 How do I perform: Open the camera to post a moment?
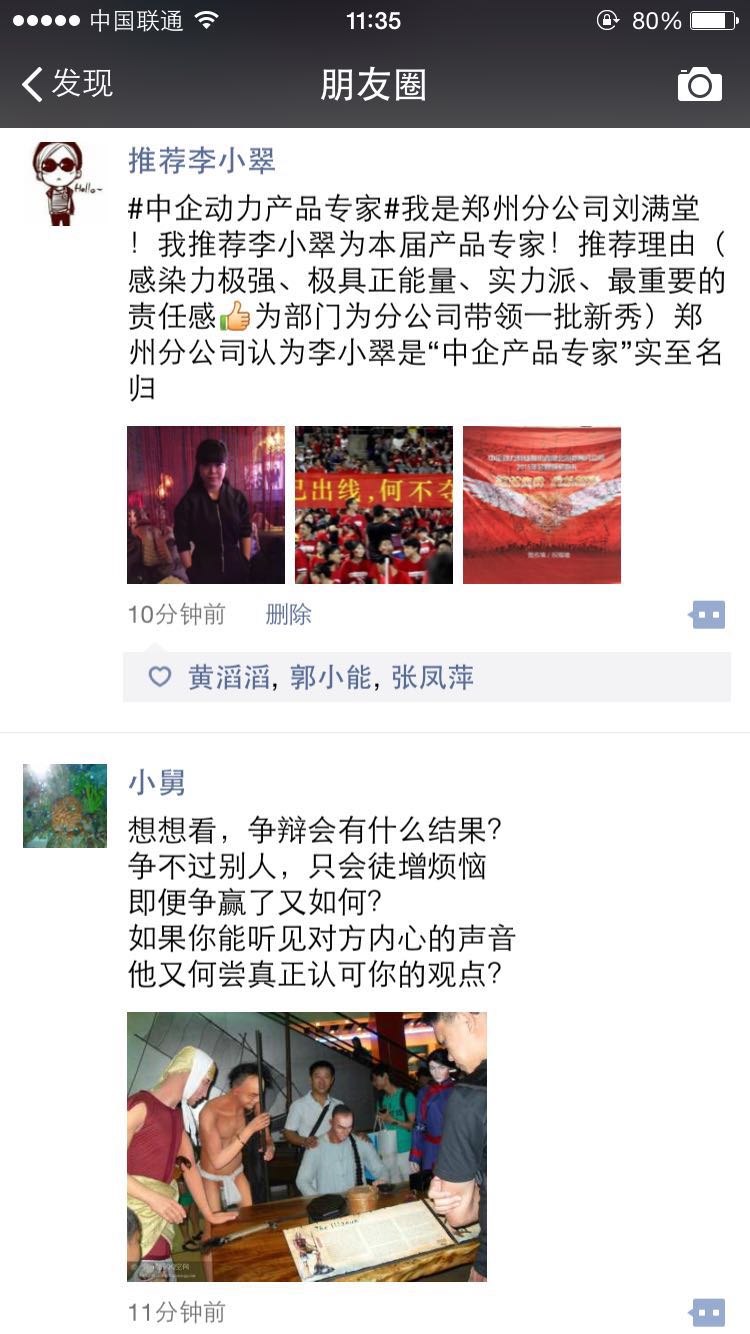point(700,85)
